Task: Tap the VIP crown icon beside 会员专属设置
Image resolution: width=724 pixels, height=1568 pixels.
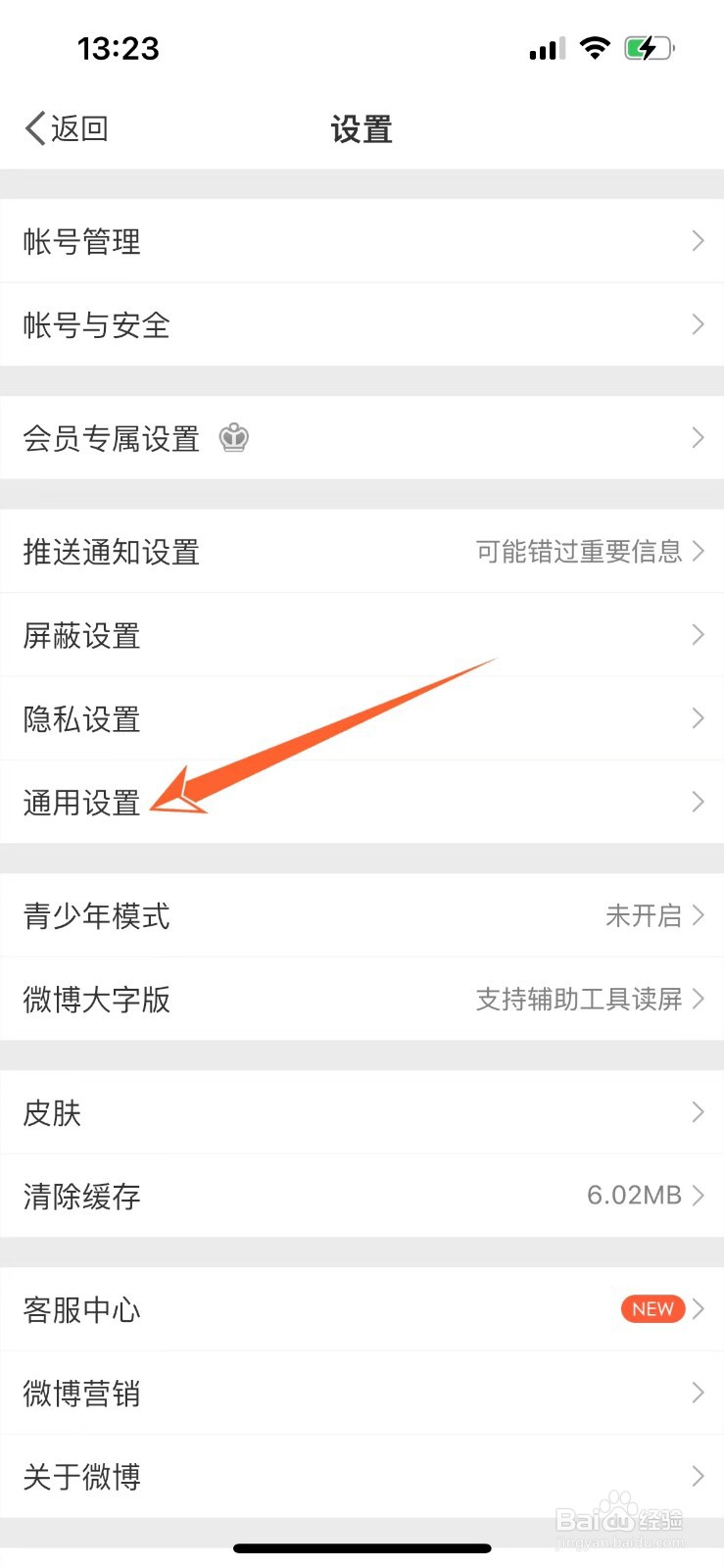Action: [x=234, y=439]
